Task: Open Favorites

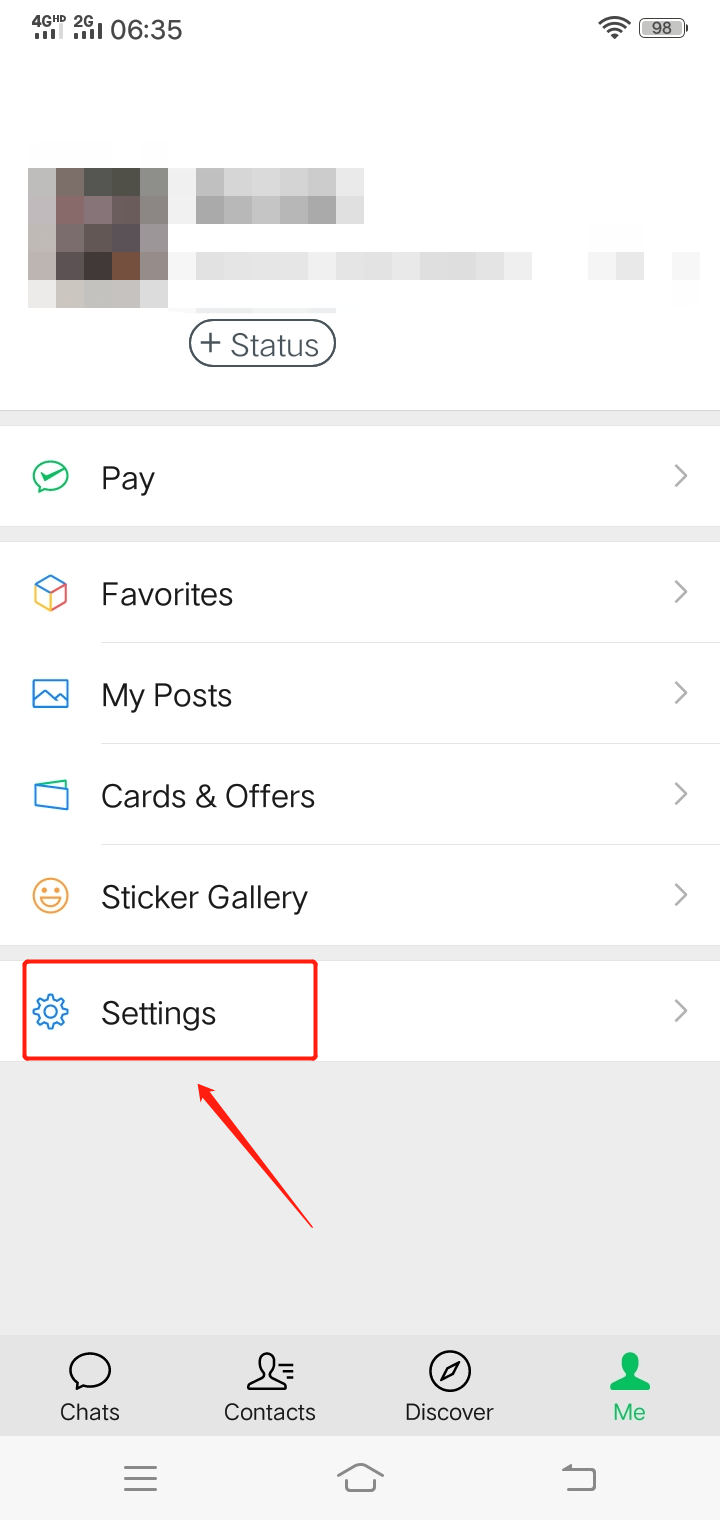Action: 360,593
